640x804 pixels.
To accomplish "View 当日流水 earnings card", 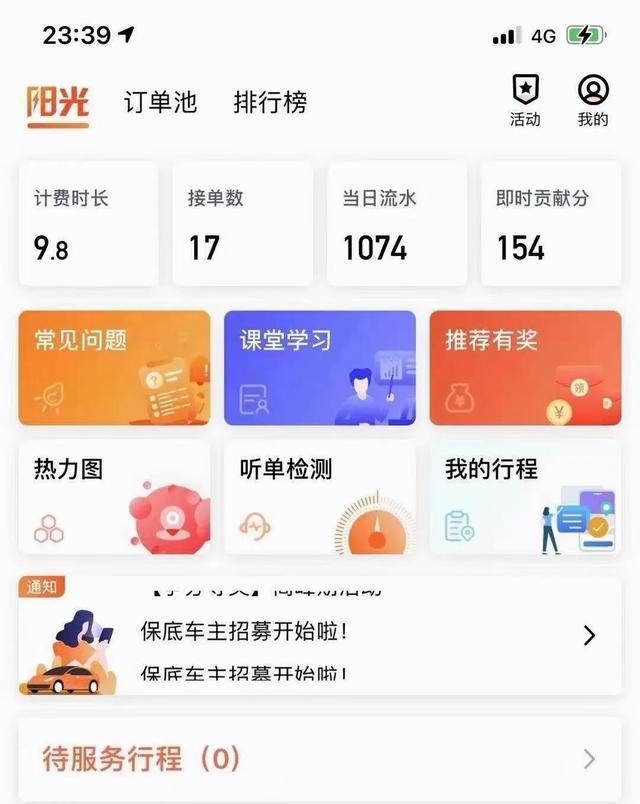I will tap(397, 223).
